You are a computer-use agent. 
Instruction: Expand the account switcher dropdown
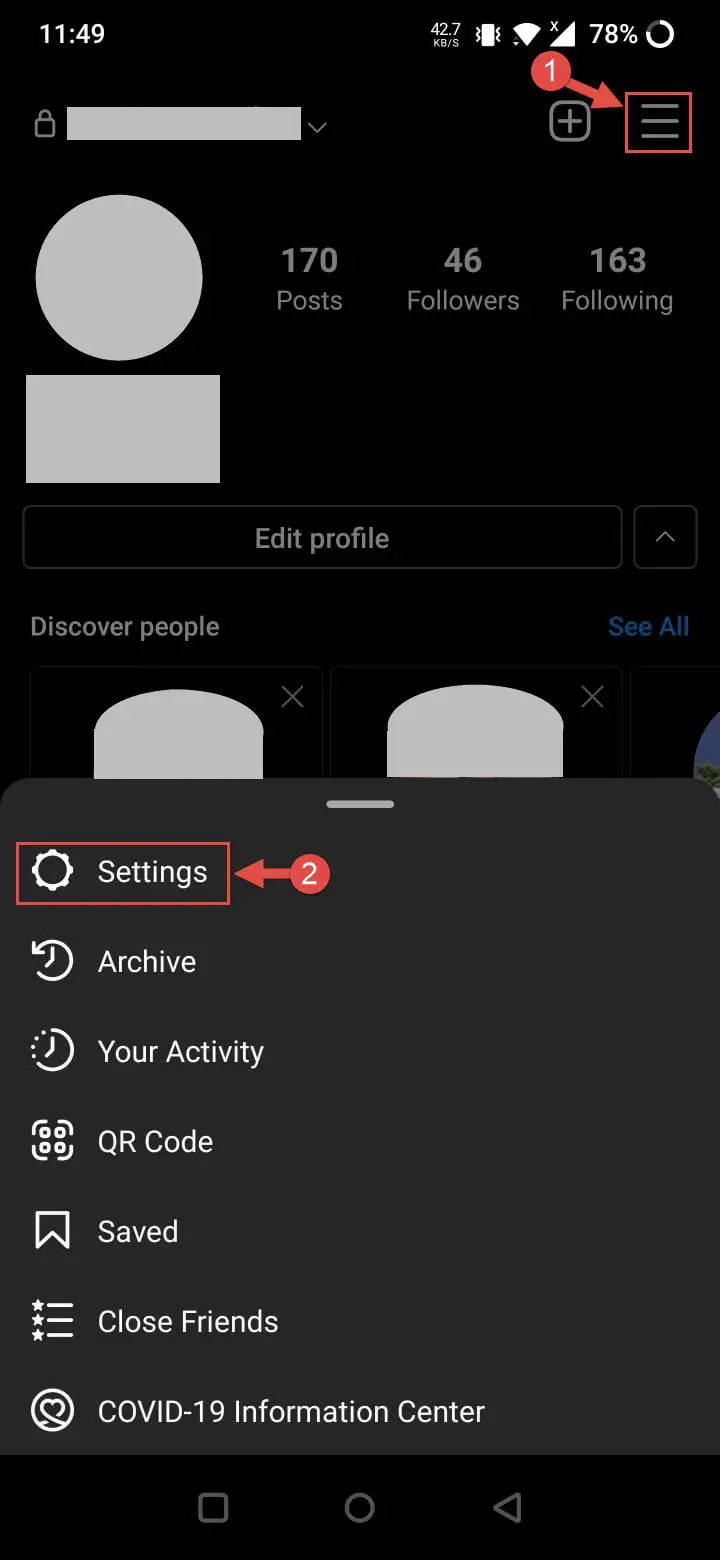click(317, 127)
